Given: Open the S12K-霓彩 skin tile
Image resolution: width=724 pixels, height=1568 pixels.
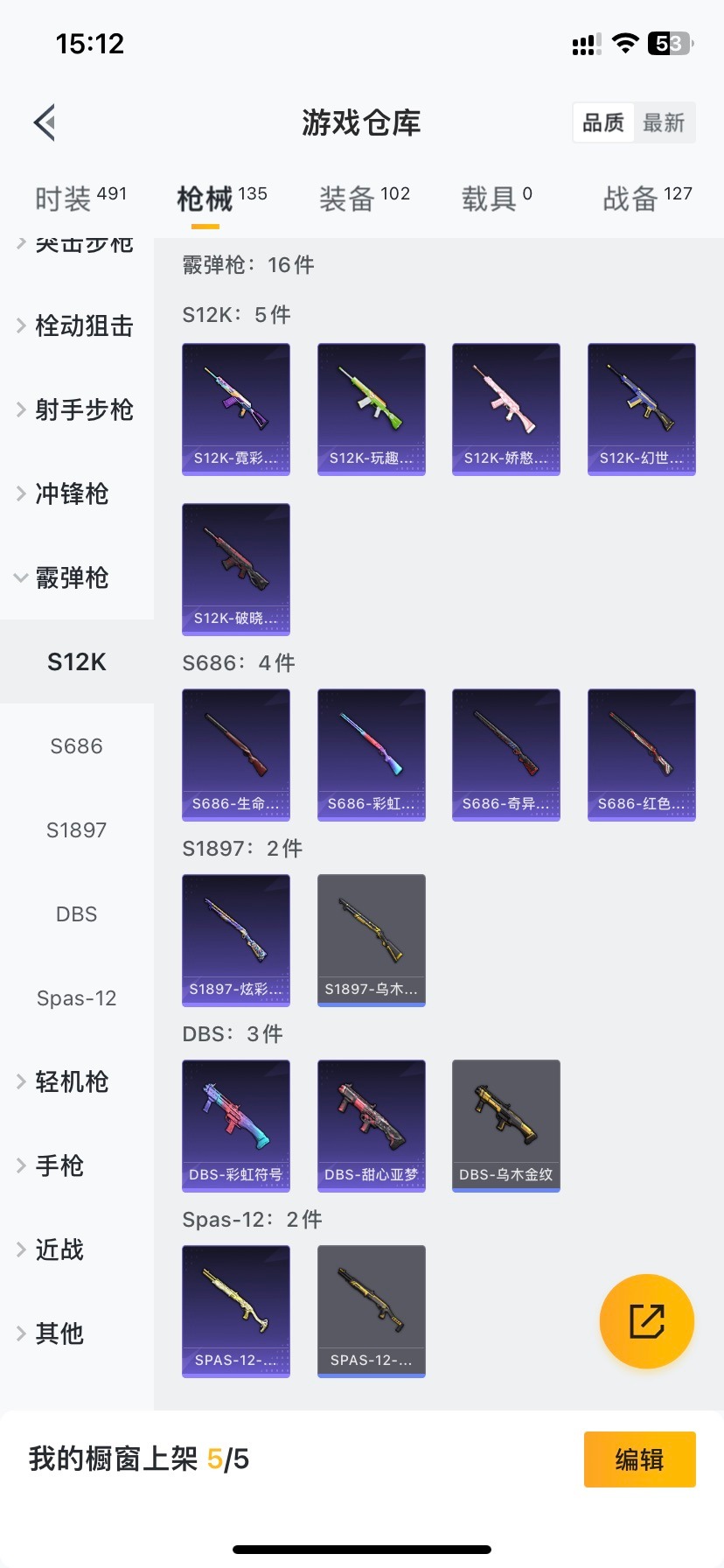Looking at the screenshot, I should (236, 409).
